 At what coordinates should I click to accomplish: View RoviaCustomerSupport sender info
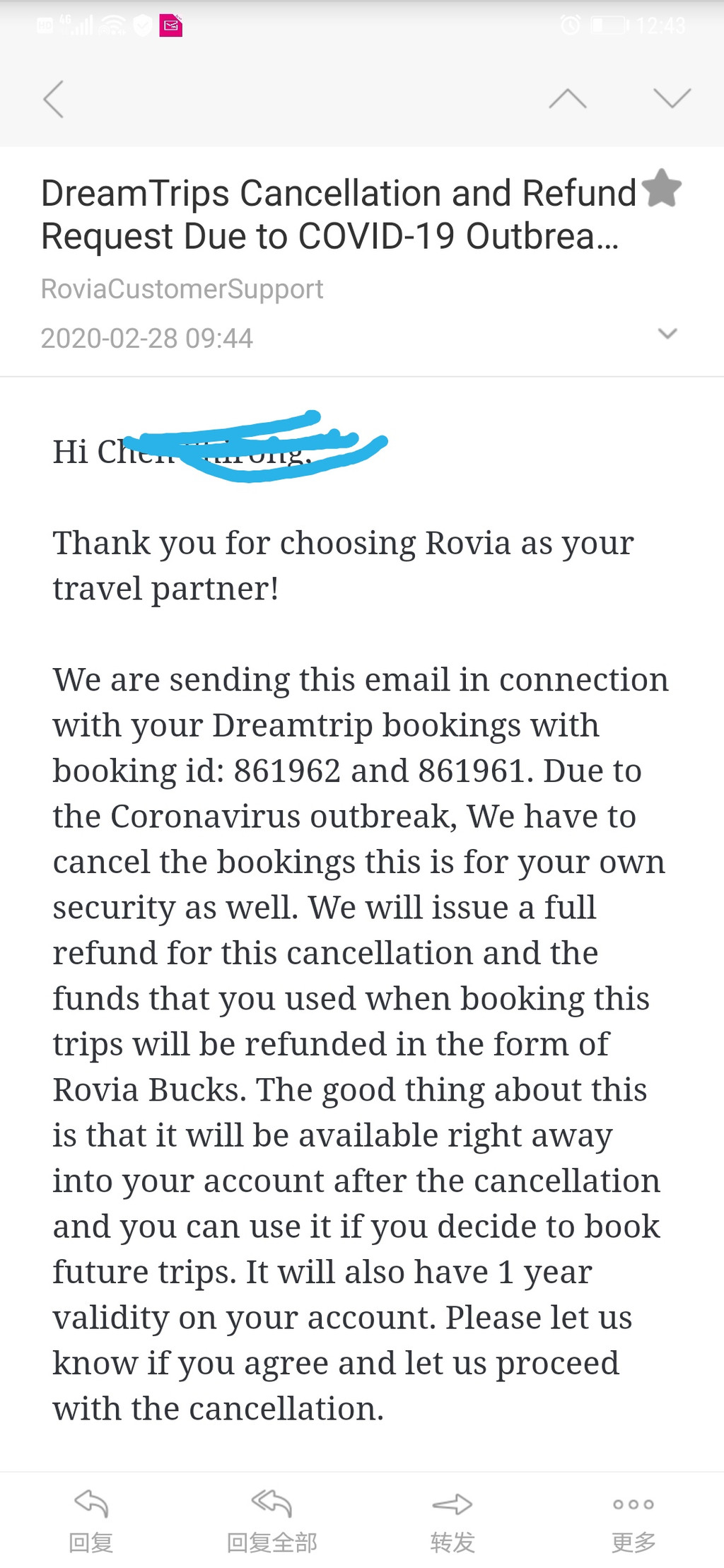[x=182, y=289]
